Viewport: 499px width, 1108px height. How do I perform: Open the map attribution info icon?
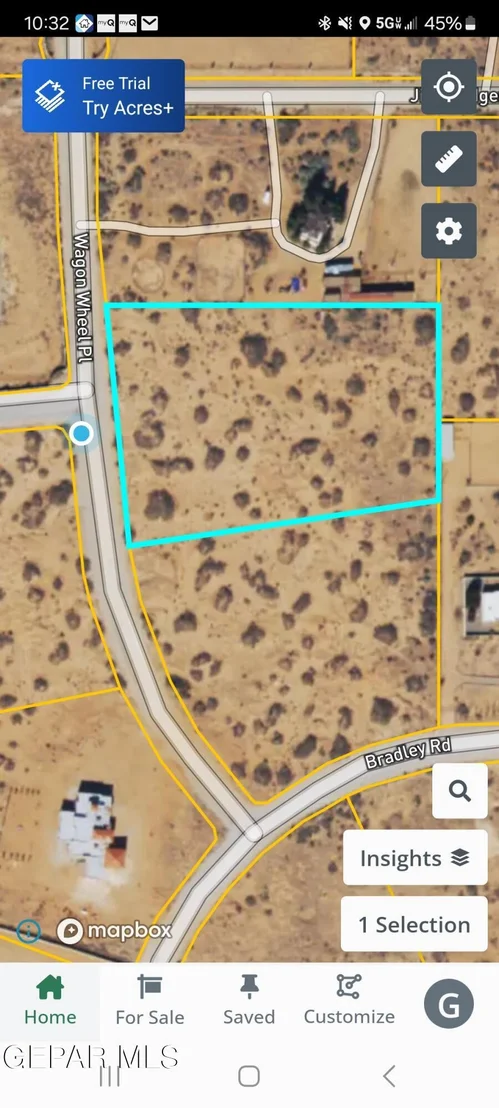tap(28, 931)
